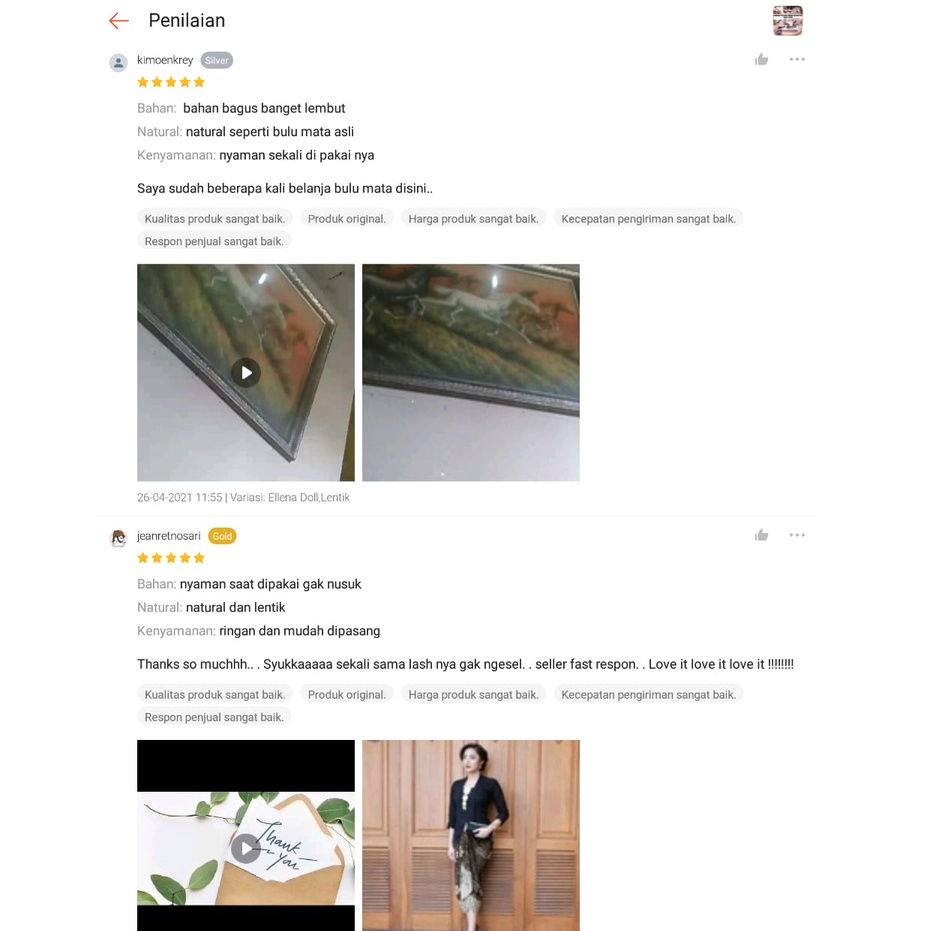View jeanretnosari's profile avatar
This screenshot has height=931, width=931.
(x=118, y=539)
